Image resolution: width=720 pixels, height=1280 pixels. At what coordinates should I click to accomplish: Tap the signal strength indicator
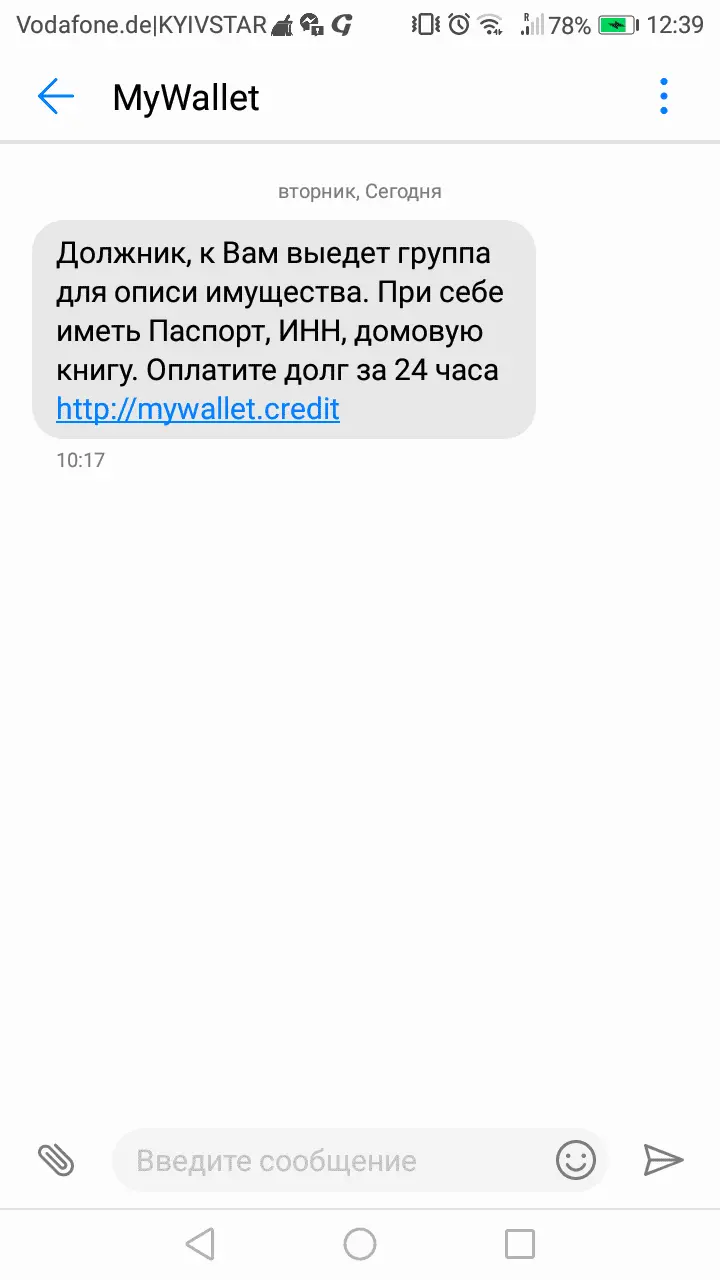coord(531,24)
